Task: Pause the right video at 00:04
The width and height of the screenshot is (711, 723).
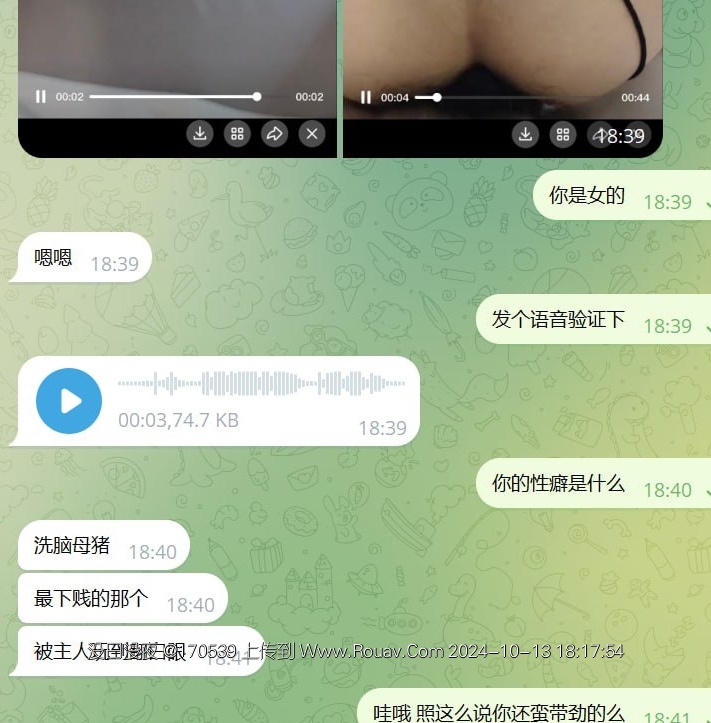Action: tap(365, 97)
